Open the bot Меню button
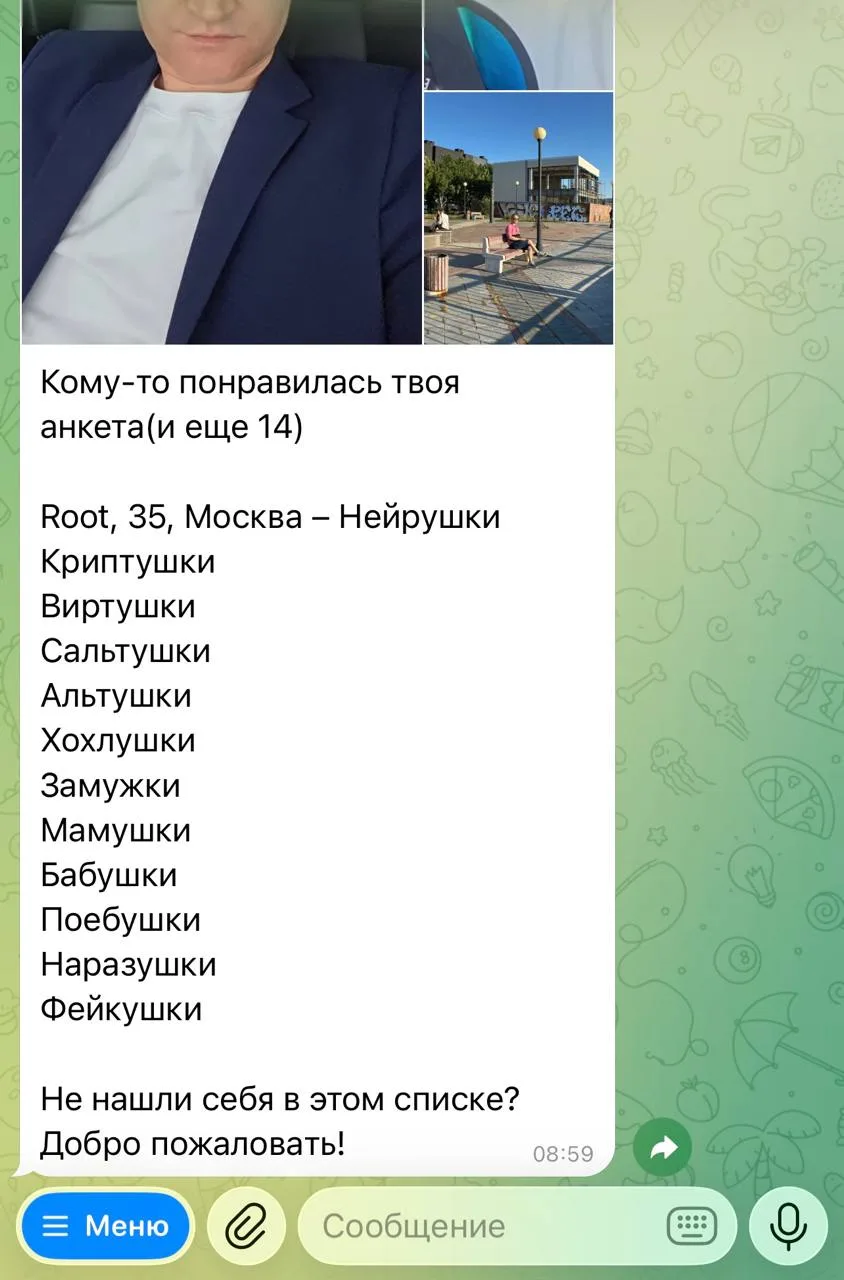 [x=106, y=1225]
